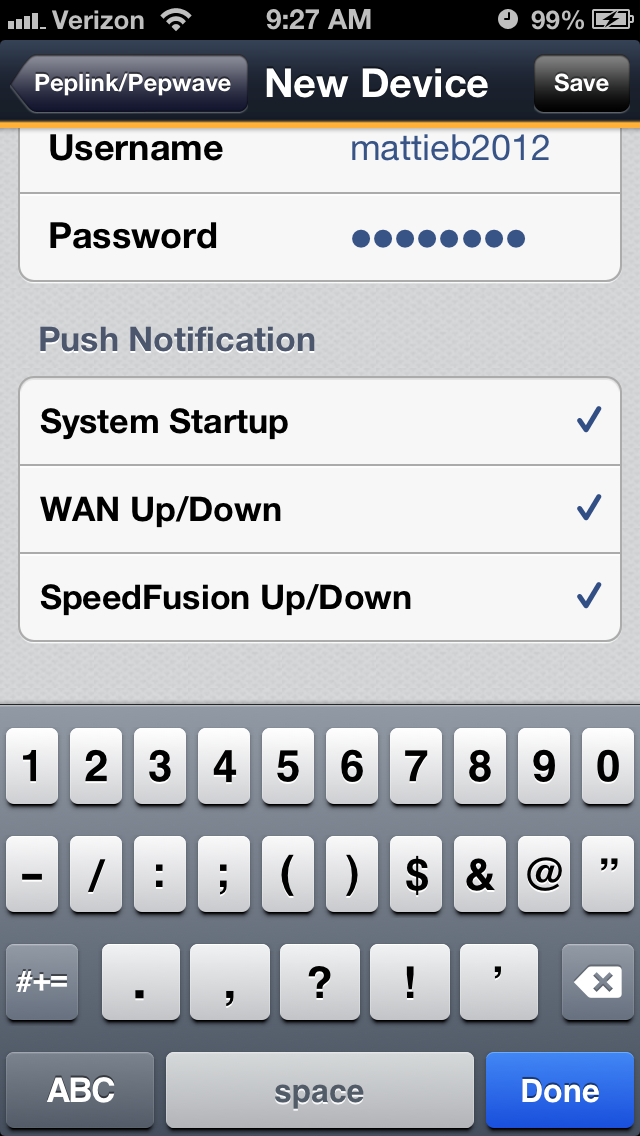Toggle WAN Up/Down notification
The width and height of the screenshot is (640, 1136).
pos(320,509)
